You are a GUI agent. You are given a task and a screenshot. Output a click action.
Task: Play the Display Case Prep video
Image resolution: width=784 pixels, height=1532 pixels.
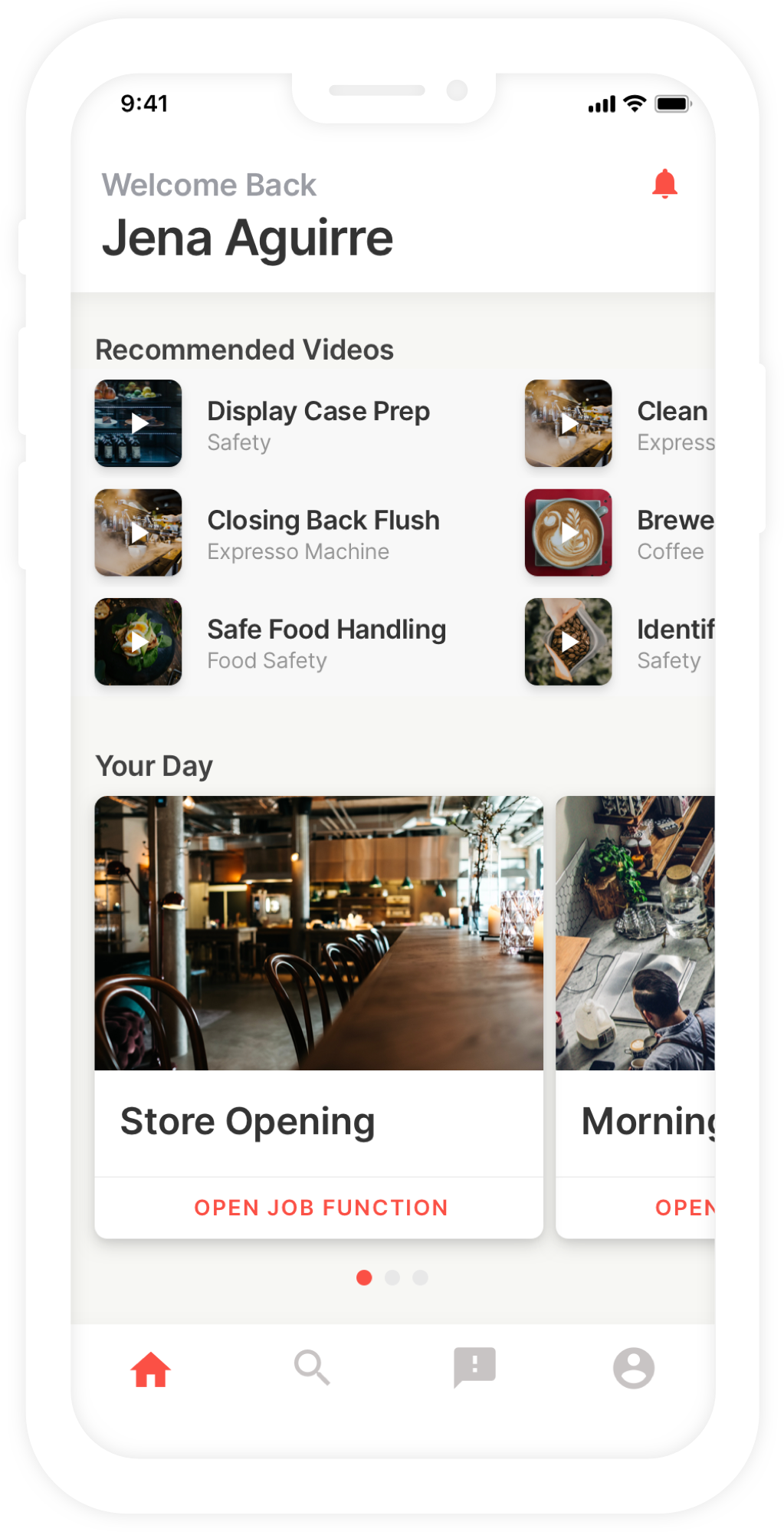(x=138, y=423)
